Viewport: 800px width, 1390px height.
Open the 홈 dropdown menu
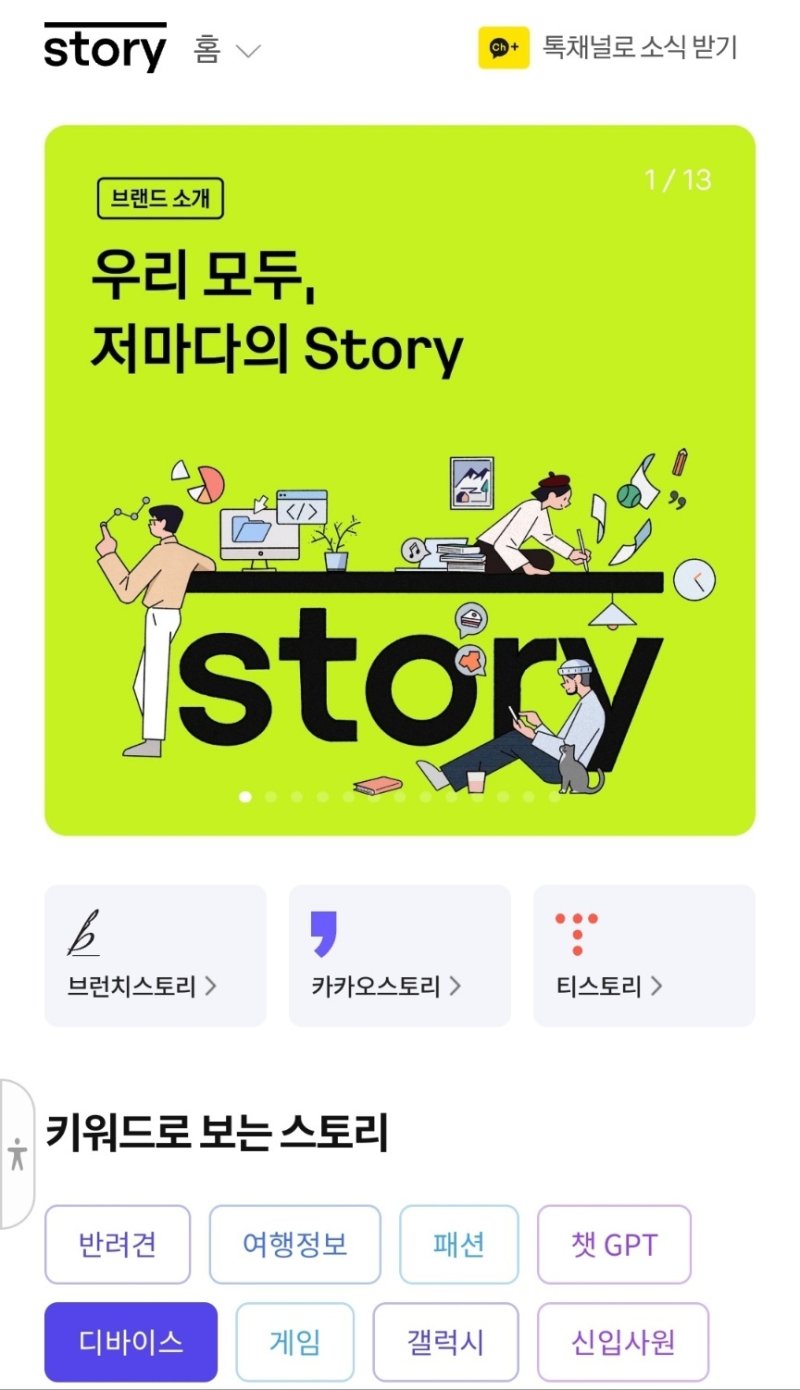227,49
